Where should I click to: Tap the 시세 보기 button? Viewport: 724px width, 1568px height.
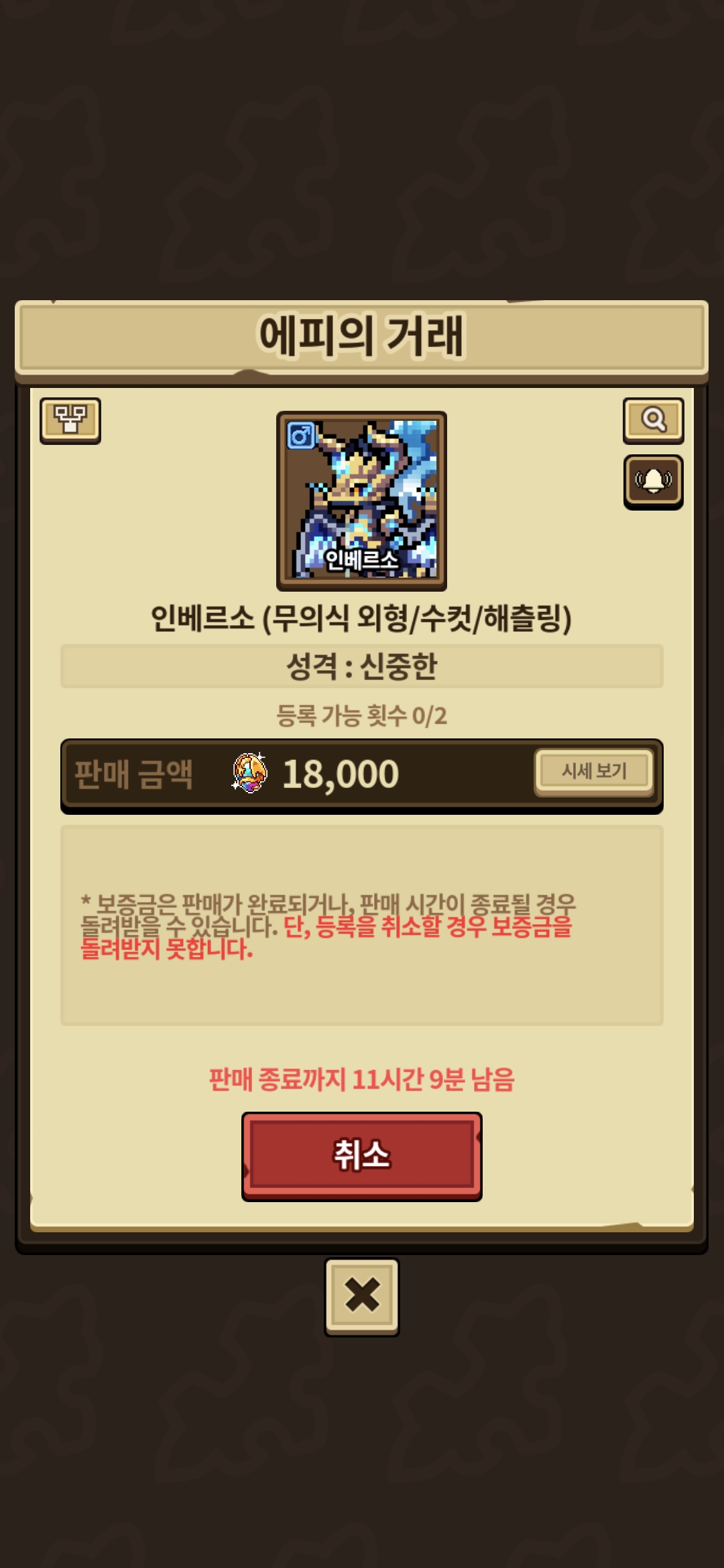(x=594, y=771)
